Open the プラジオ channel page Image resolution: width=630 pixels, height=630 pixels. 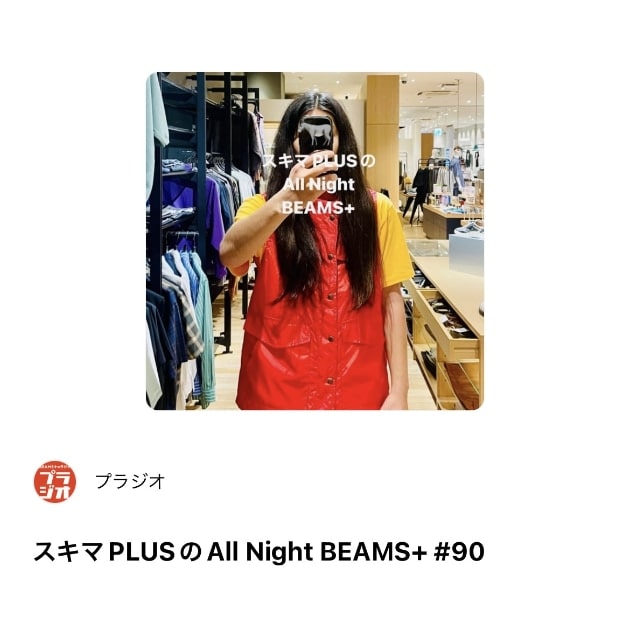tap(129, 481)
